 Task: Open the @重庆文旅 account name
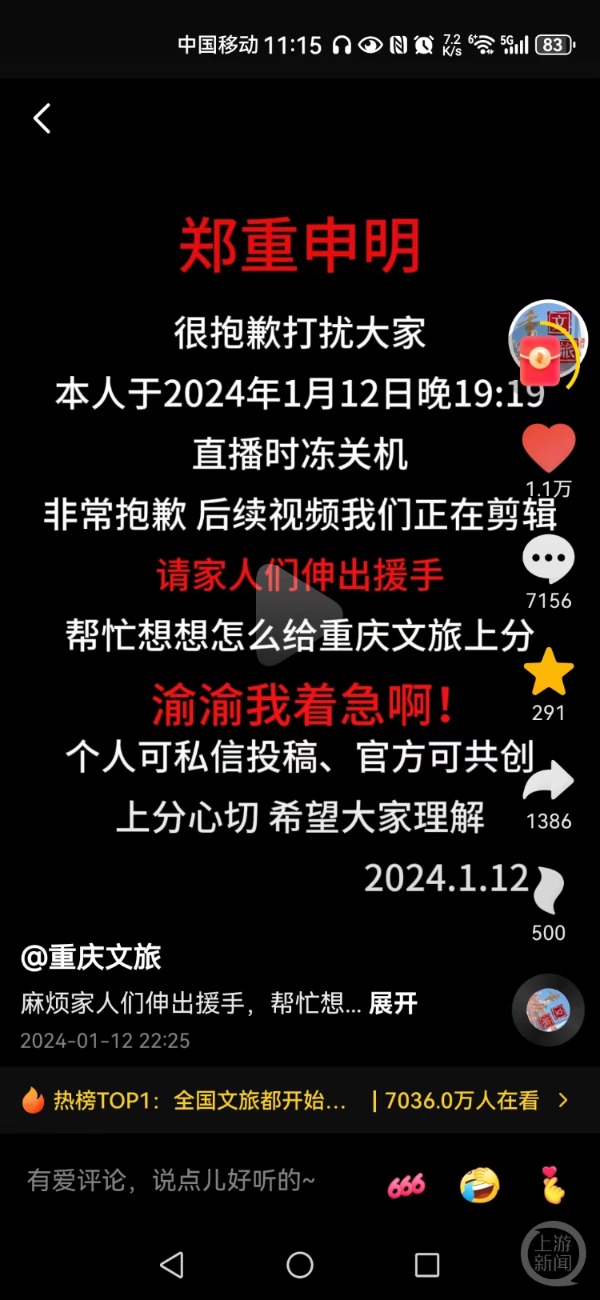91,957
